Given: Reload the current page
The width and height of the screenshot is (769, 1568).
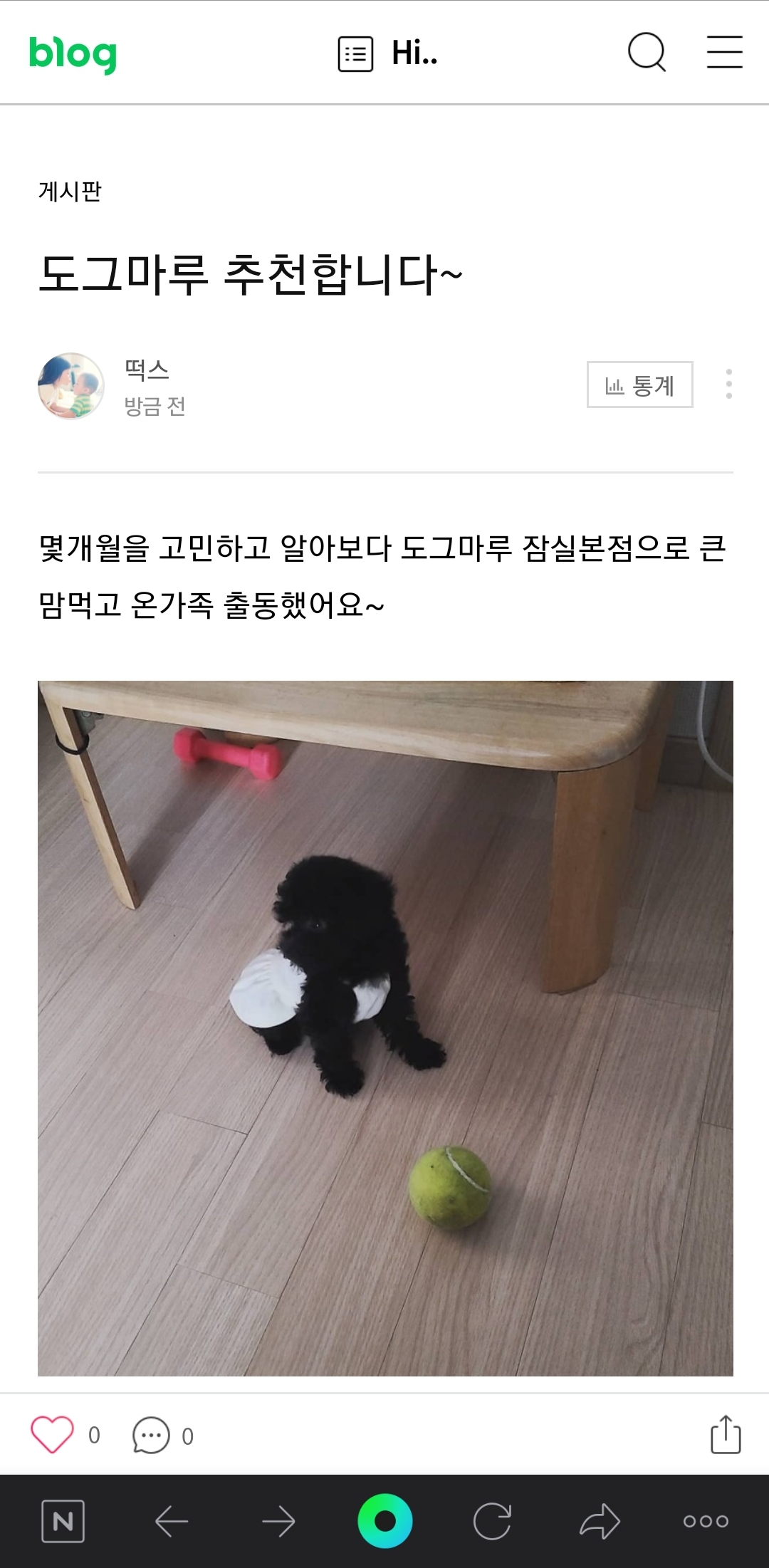Looking at the screenshot, I should [x=492, y=1522].
